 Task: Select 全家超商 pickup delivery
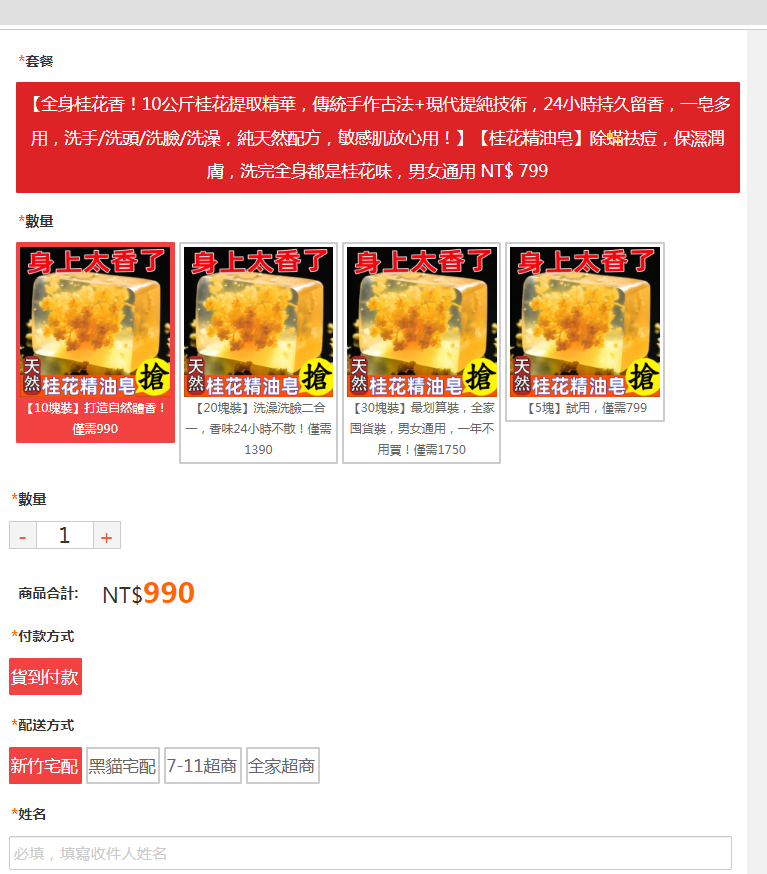point(282,766)
